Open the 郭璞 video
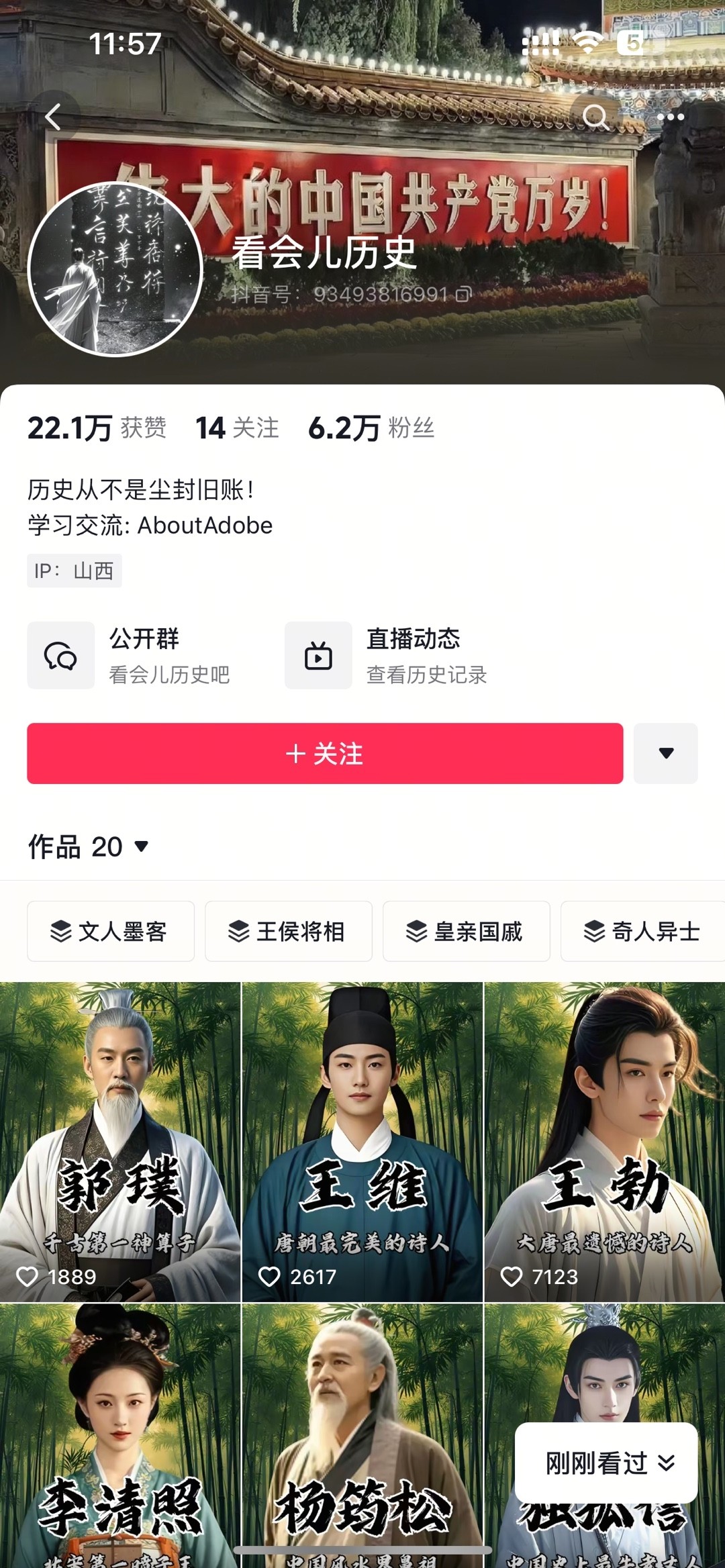This screenshot has width=725, height=1568. (x=120, y=1141)
